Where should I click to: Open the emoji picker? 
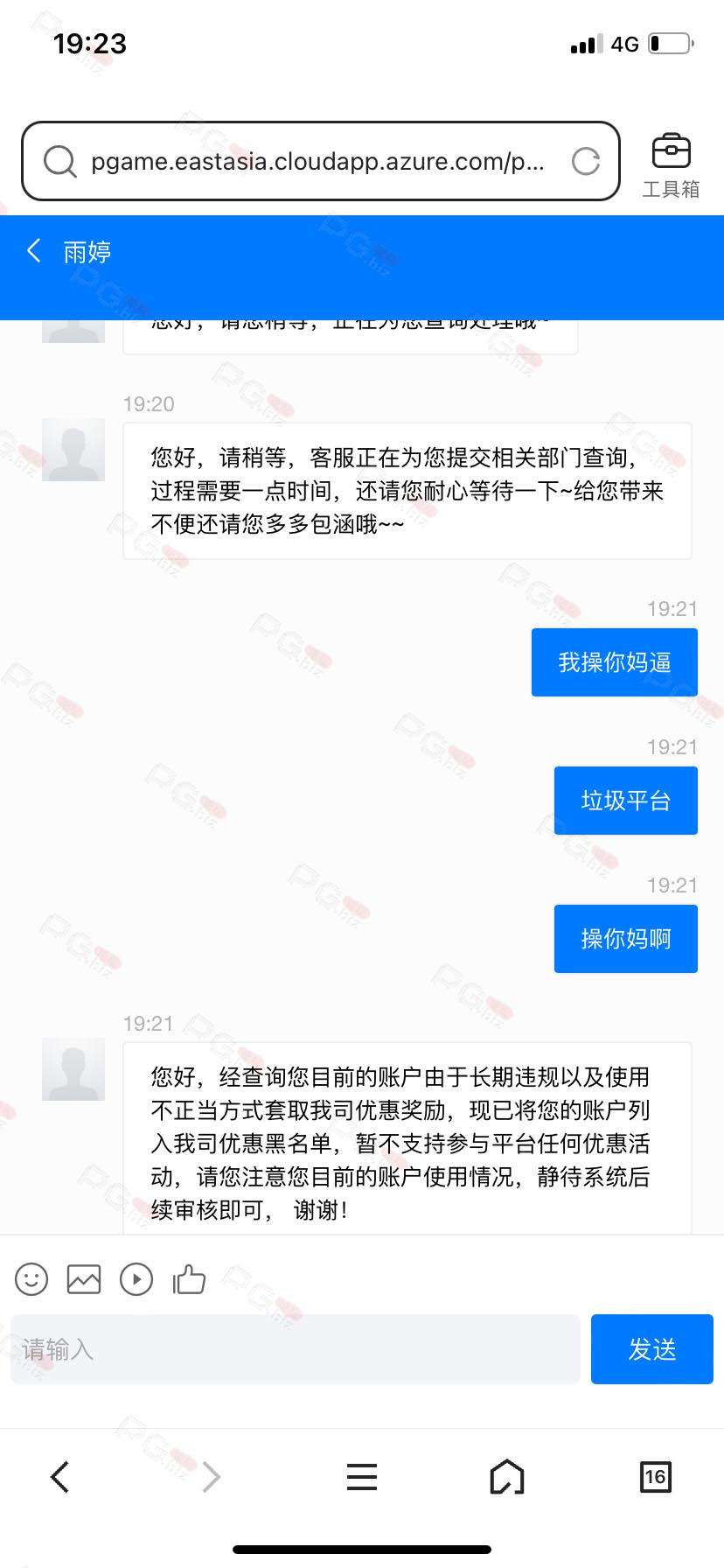31,1279
